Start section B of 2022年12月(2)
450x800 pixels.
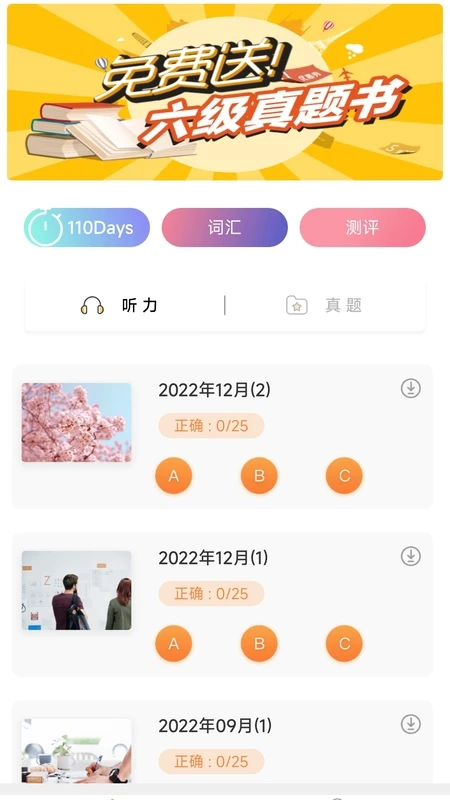pyautogui.click(x=259, y=476)
